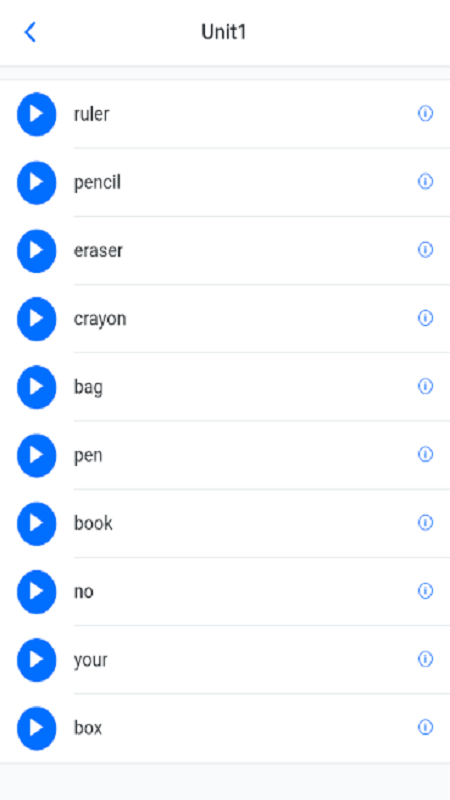Play the audio for ruler
Screen dimensions: 450x800
click(36, 114)
